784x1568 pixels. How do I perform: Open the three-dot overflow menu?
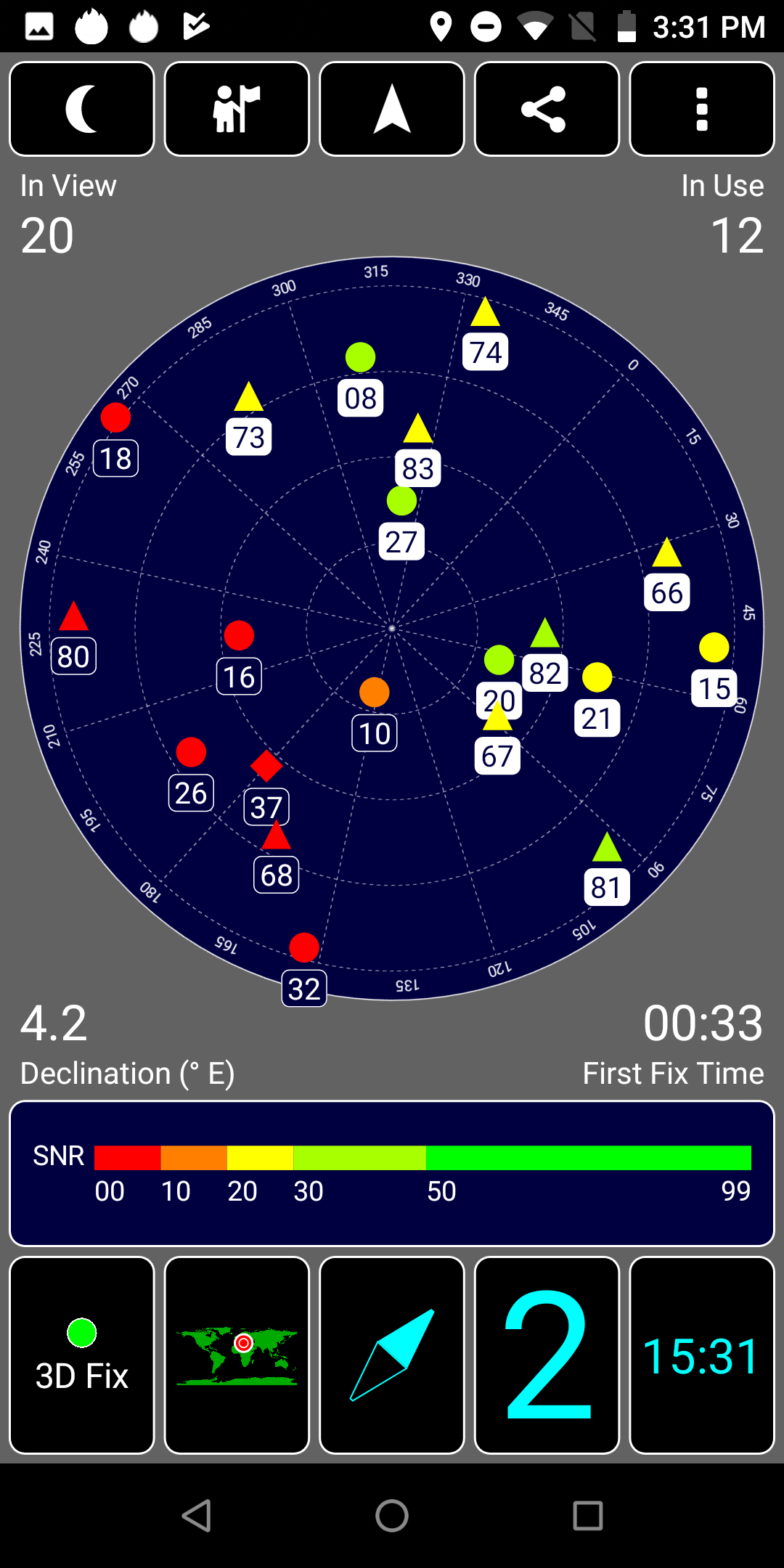pos(702,109)
